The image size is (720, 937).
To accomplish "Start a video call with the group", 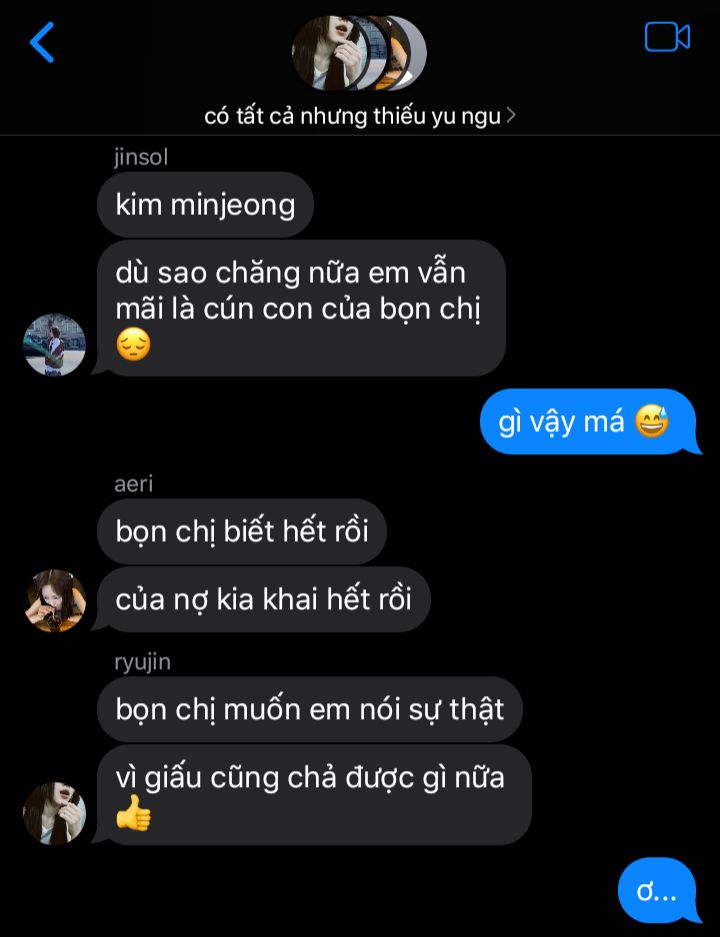I will tap(667, 37).
